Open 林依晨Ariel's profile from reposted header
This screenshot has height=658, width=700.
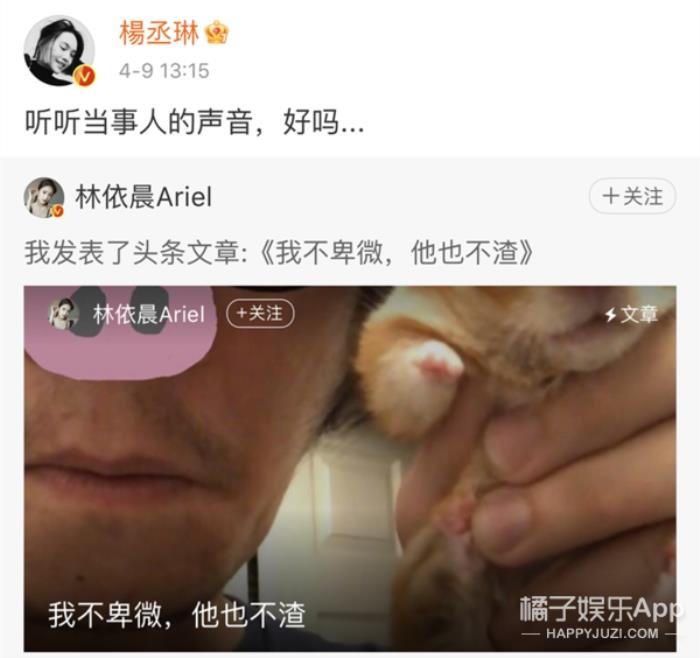click(x=143, y=196)
